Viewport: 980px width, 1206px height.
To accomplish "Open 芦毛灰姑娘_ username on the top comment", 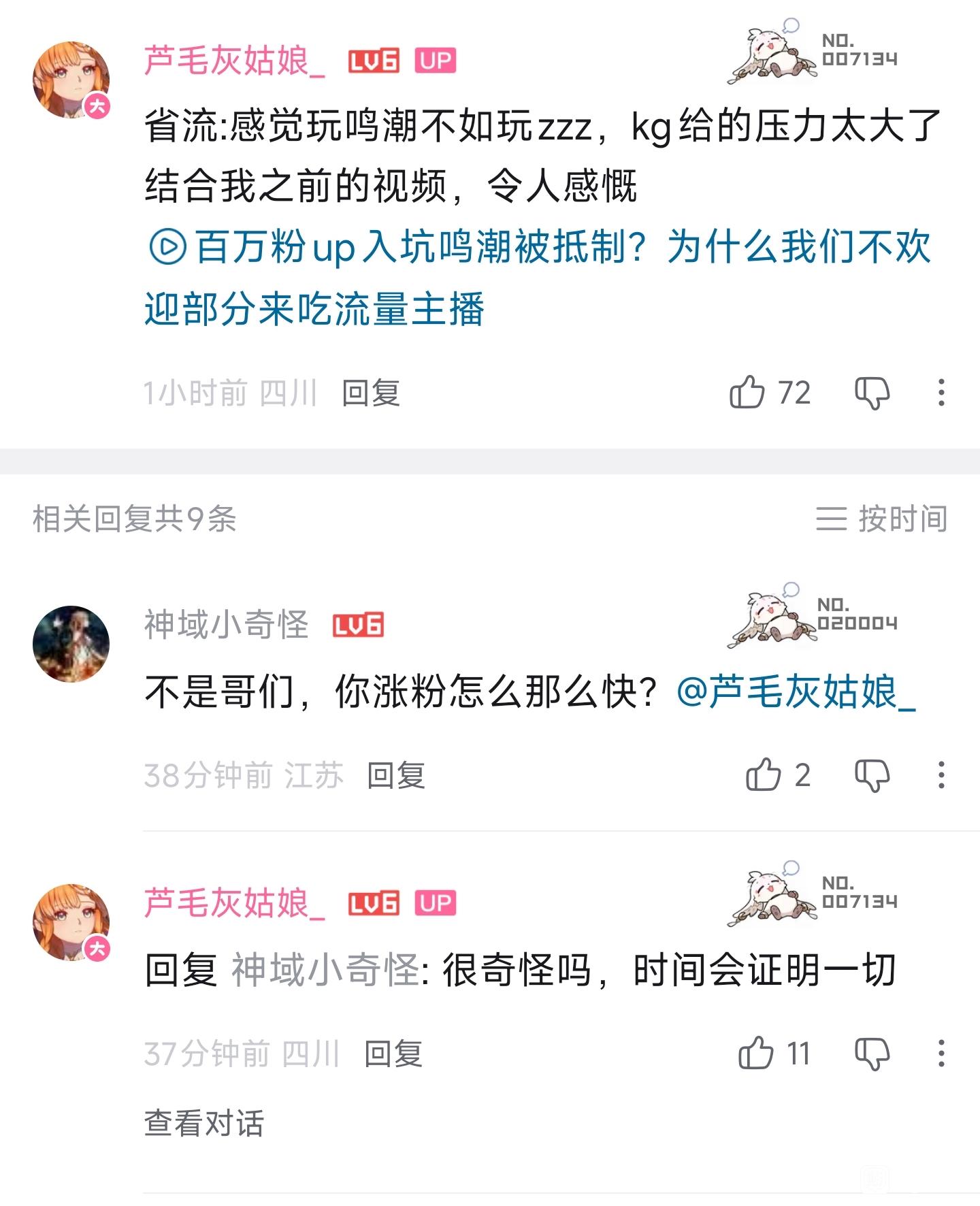I will 235,61.
